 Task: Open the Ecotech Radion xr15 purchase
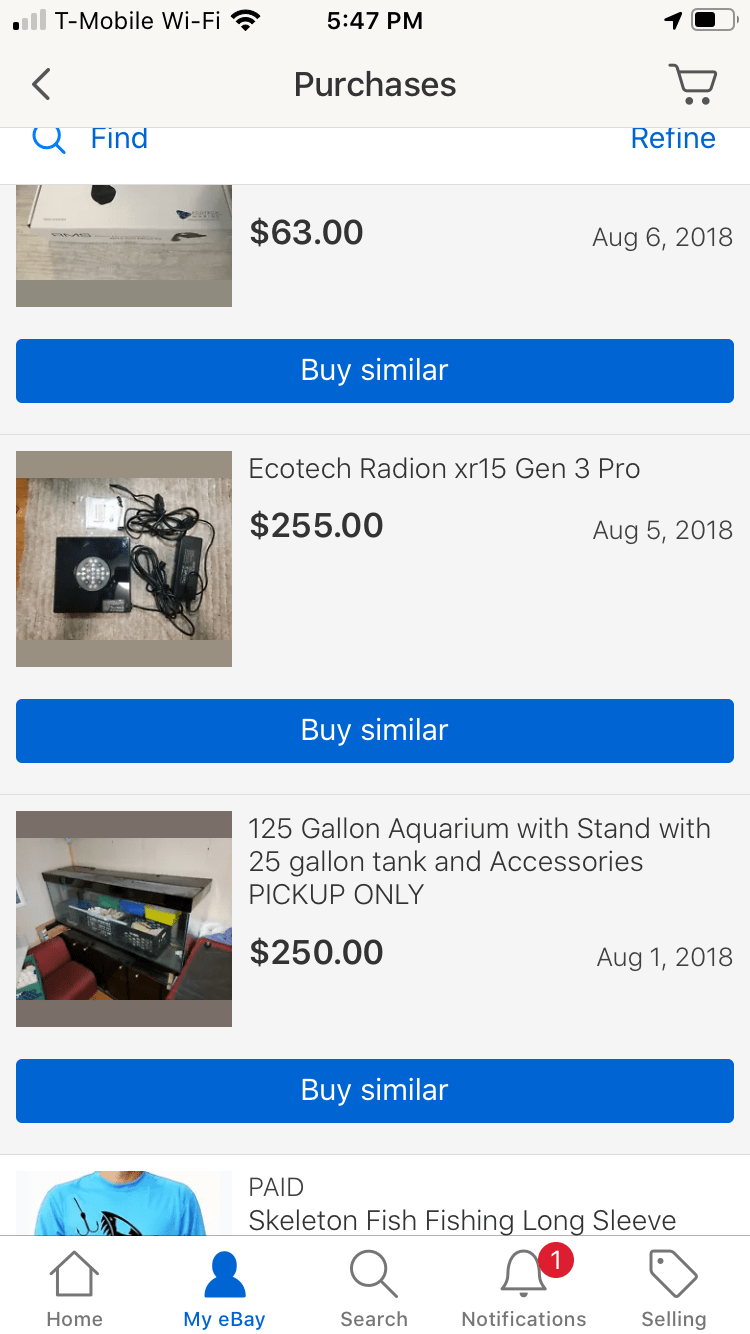(444, 469)
